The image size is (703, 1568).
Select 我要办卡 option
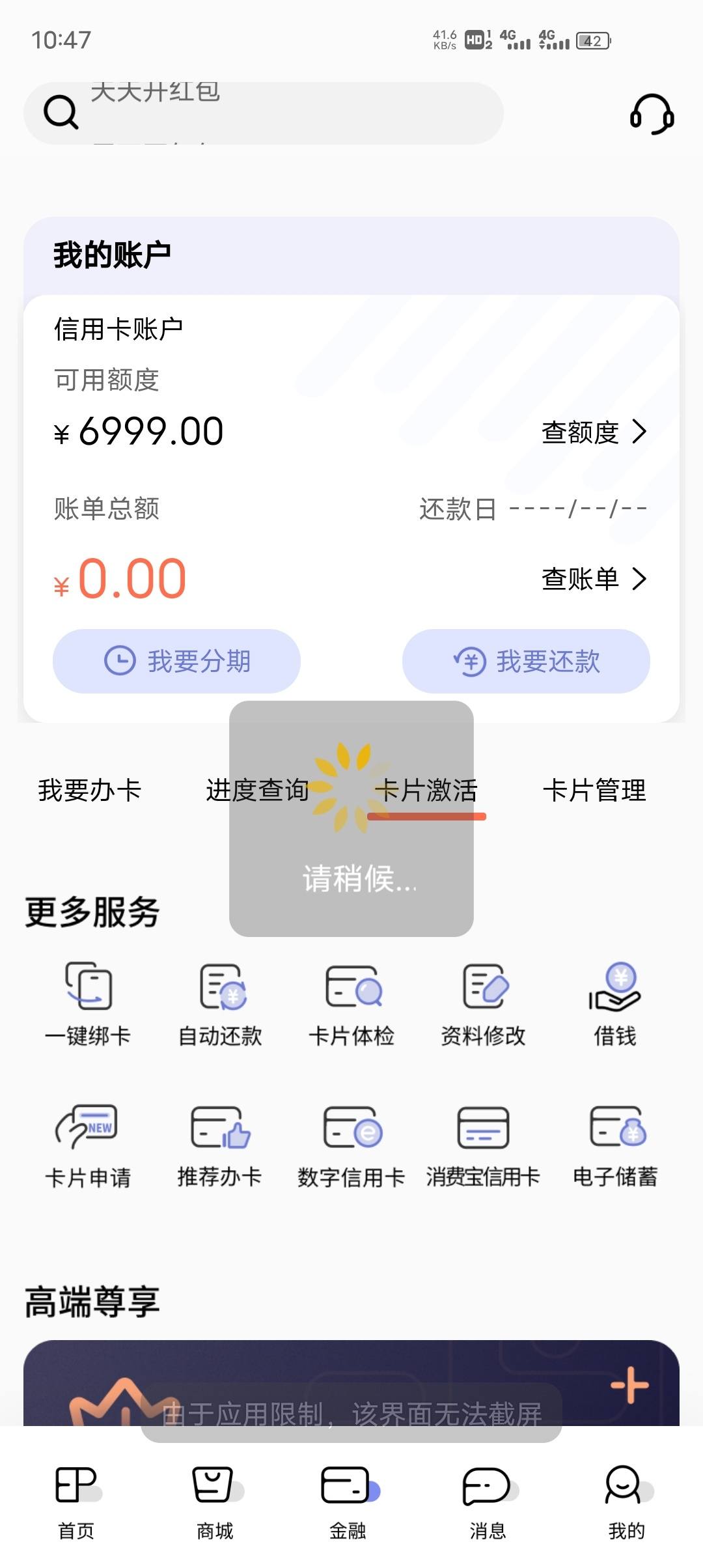90,791
